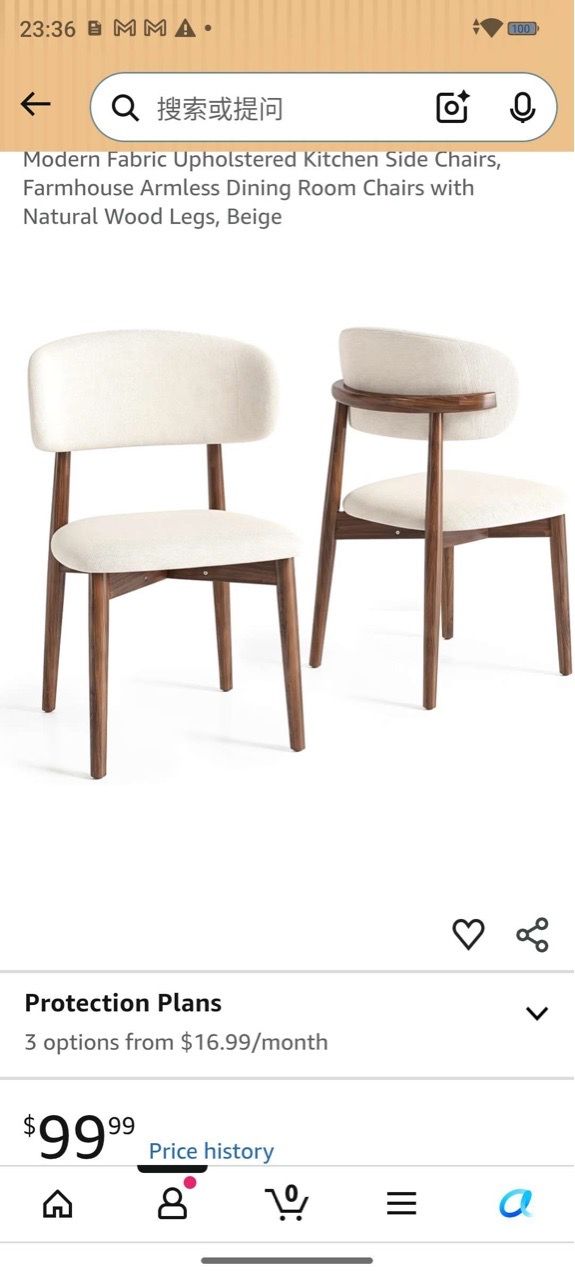Open the Rufus AI assistant
The image size is (575, 1280).
click(x=516, y=1203)
